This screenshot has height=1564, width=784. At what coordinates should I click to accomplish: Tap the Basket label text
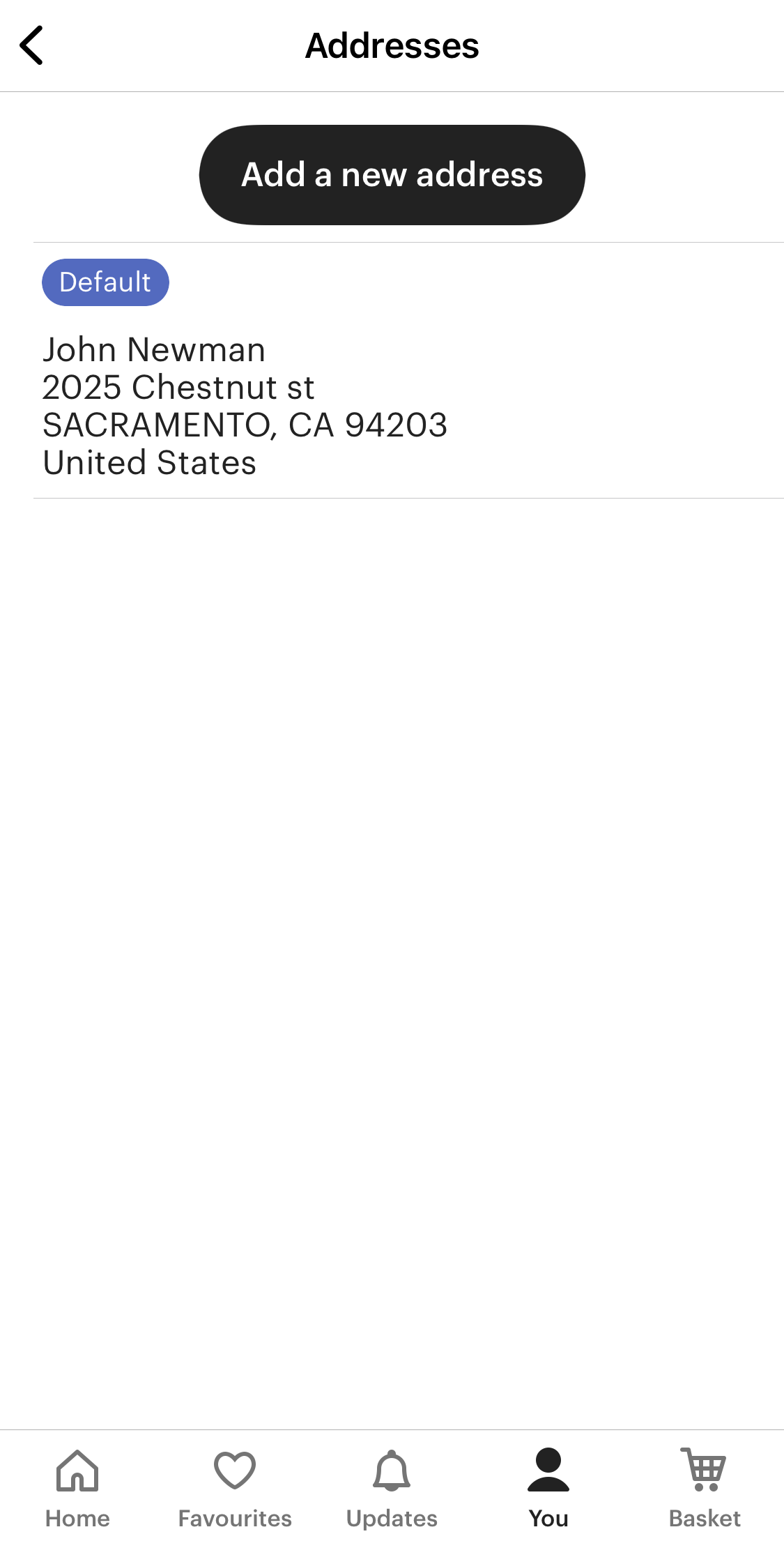705,1518
